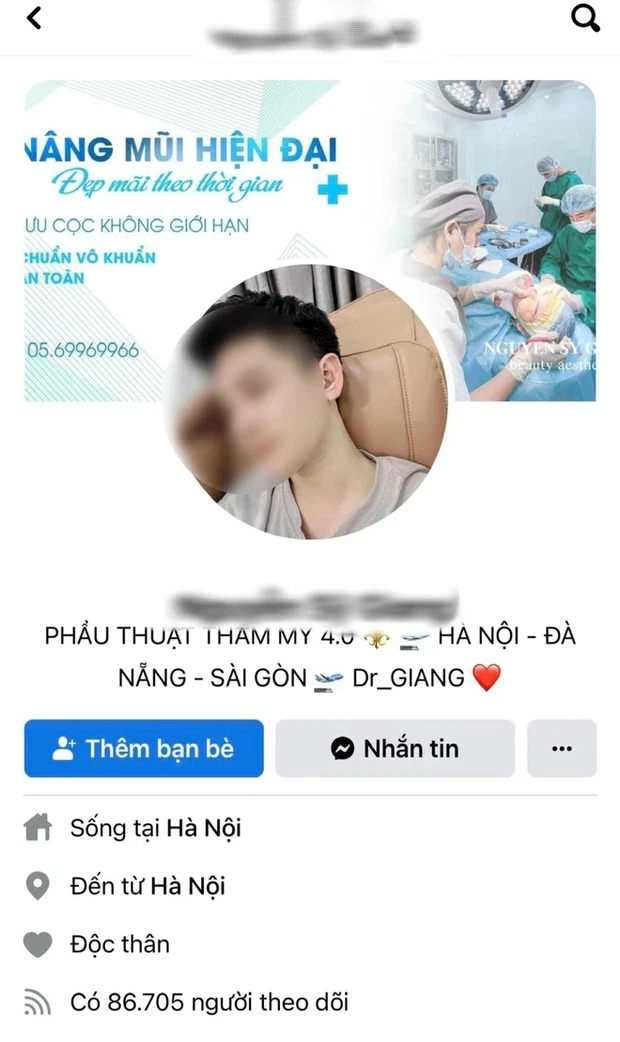Go back using the top-left arrow
Image resolution: width=620 pixels, height=1042 pixels.
click(35, 18)
